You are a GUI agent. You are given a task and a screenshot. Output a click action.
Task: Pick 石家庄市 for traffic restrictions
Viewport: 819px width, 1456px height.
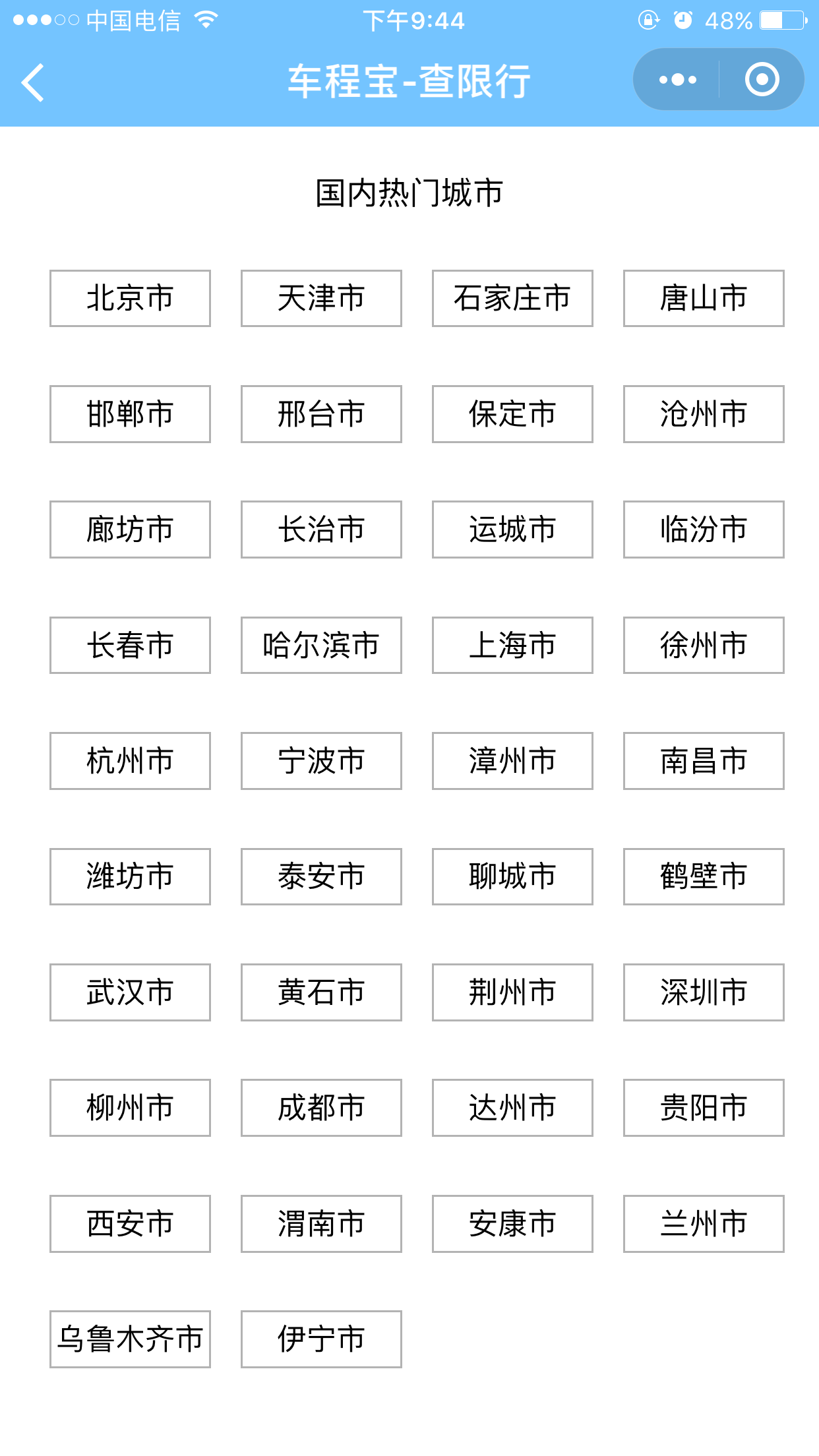(512, 298)
